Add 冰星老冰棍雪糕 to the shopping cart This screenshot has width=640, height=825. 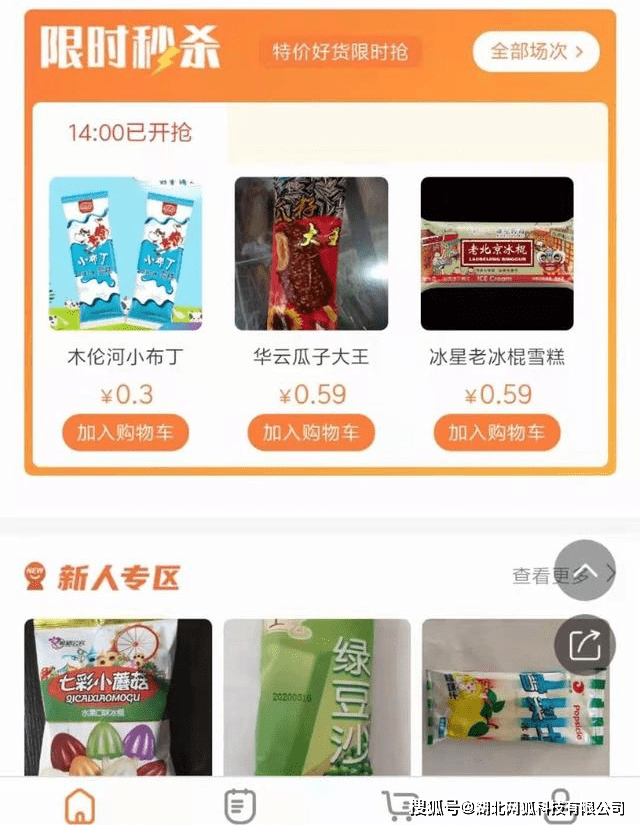coord(497,433)
